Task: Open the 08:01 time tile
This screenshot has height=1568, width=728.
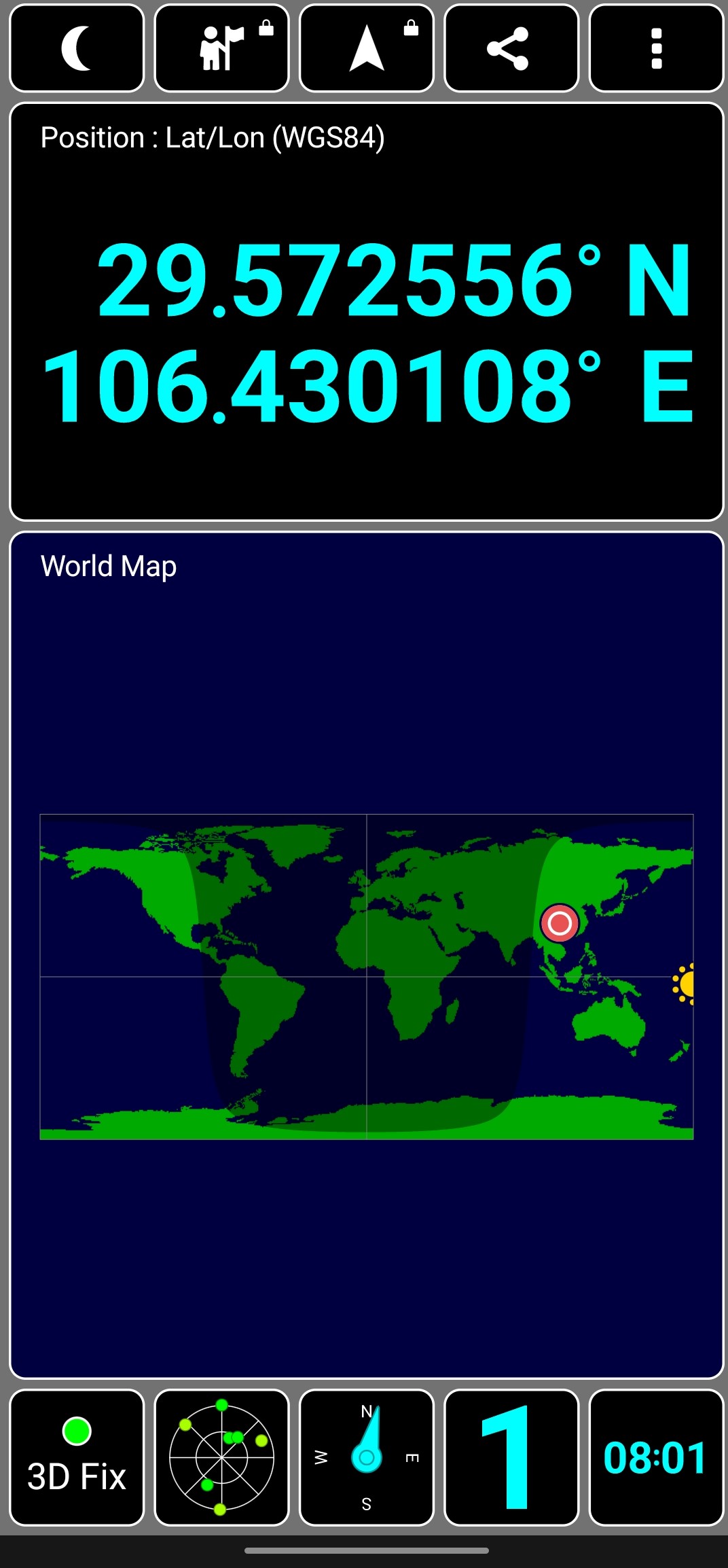Action: click(x=656, y=1457)
